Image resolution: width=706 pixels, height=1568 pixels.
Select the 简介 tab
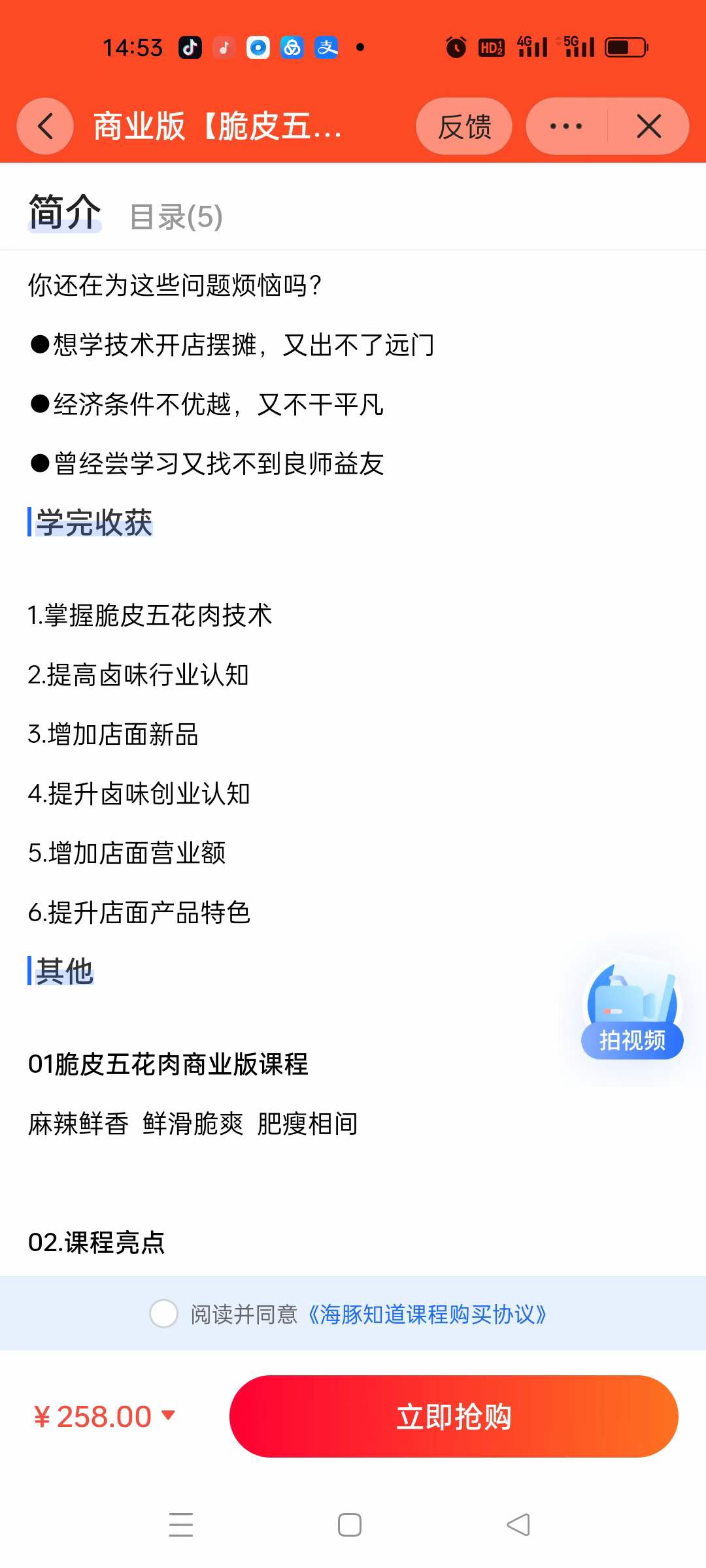63,212
